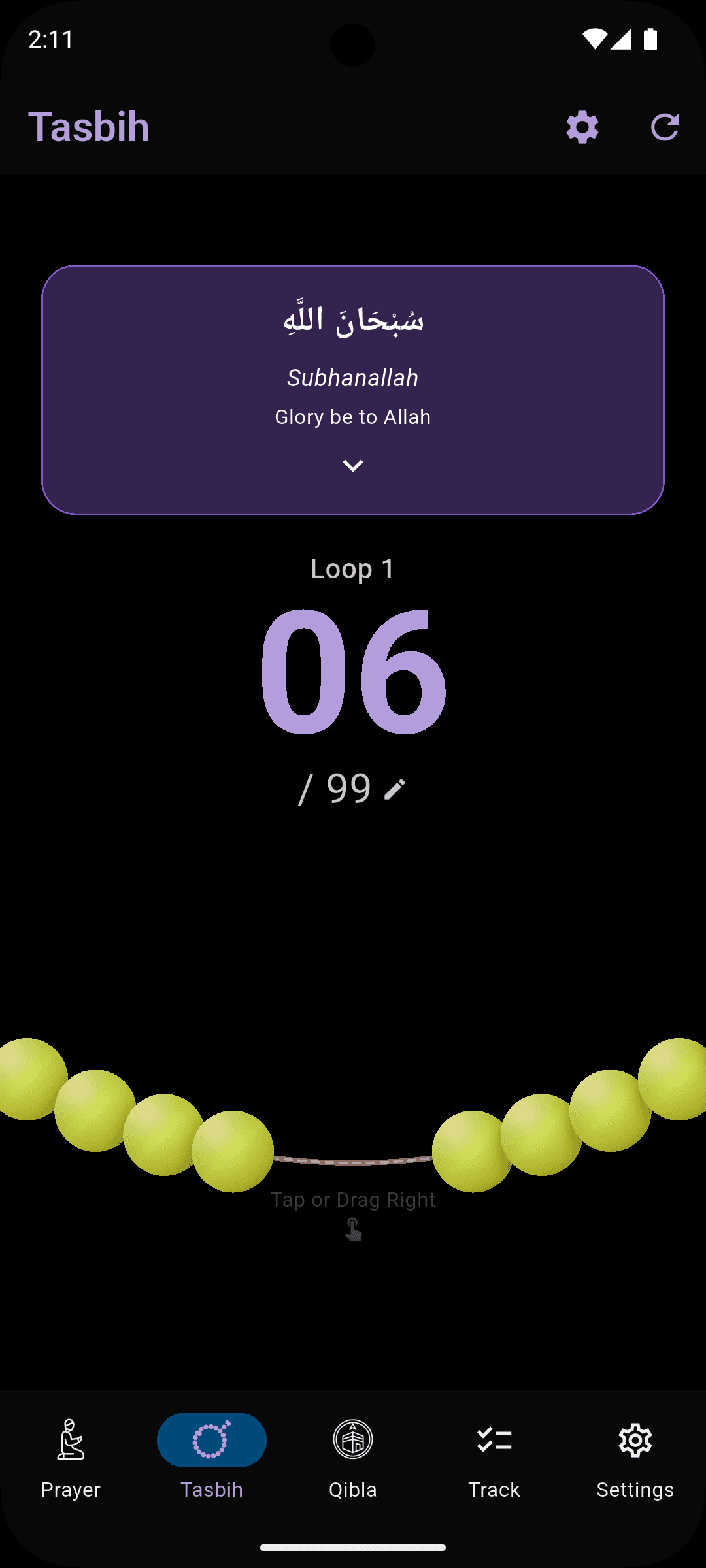Tap the beads to count
The image size is (706, 1568).
353,1137
